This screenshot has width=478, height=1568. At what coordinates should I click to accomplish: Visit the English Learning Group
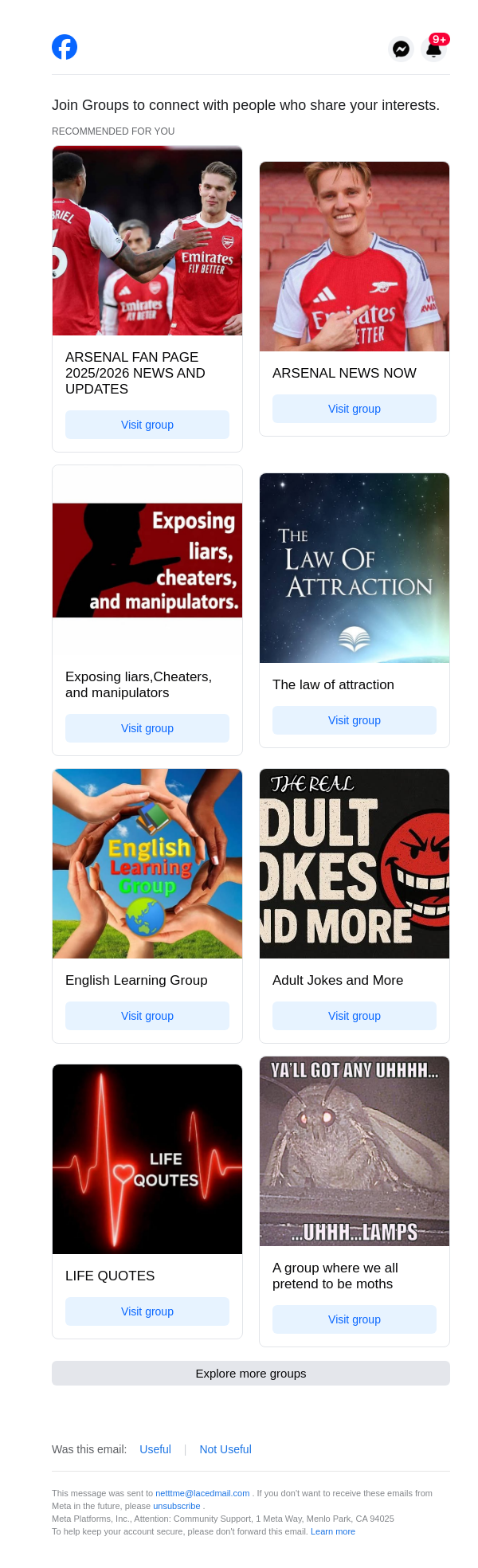coord(147,1016)
